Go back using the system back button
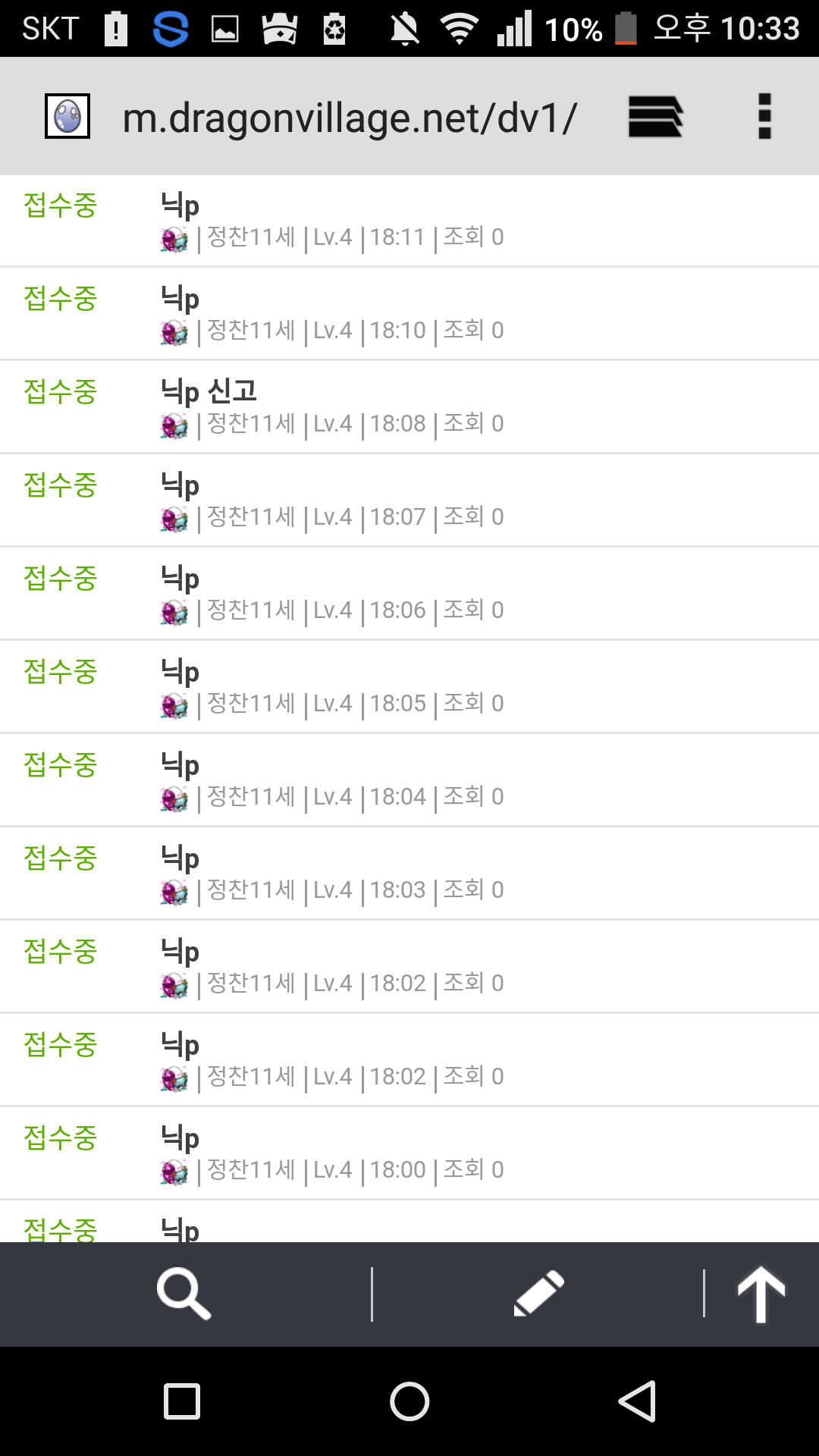819x1456 pixels. tap(637, 1401)
